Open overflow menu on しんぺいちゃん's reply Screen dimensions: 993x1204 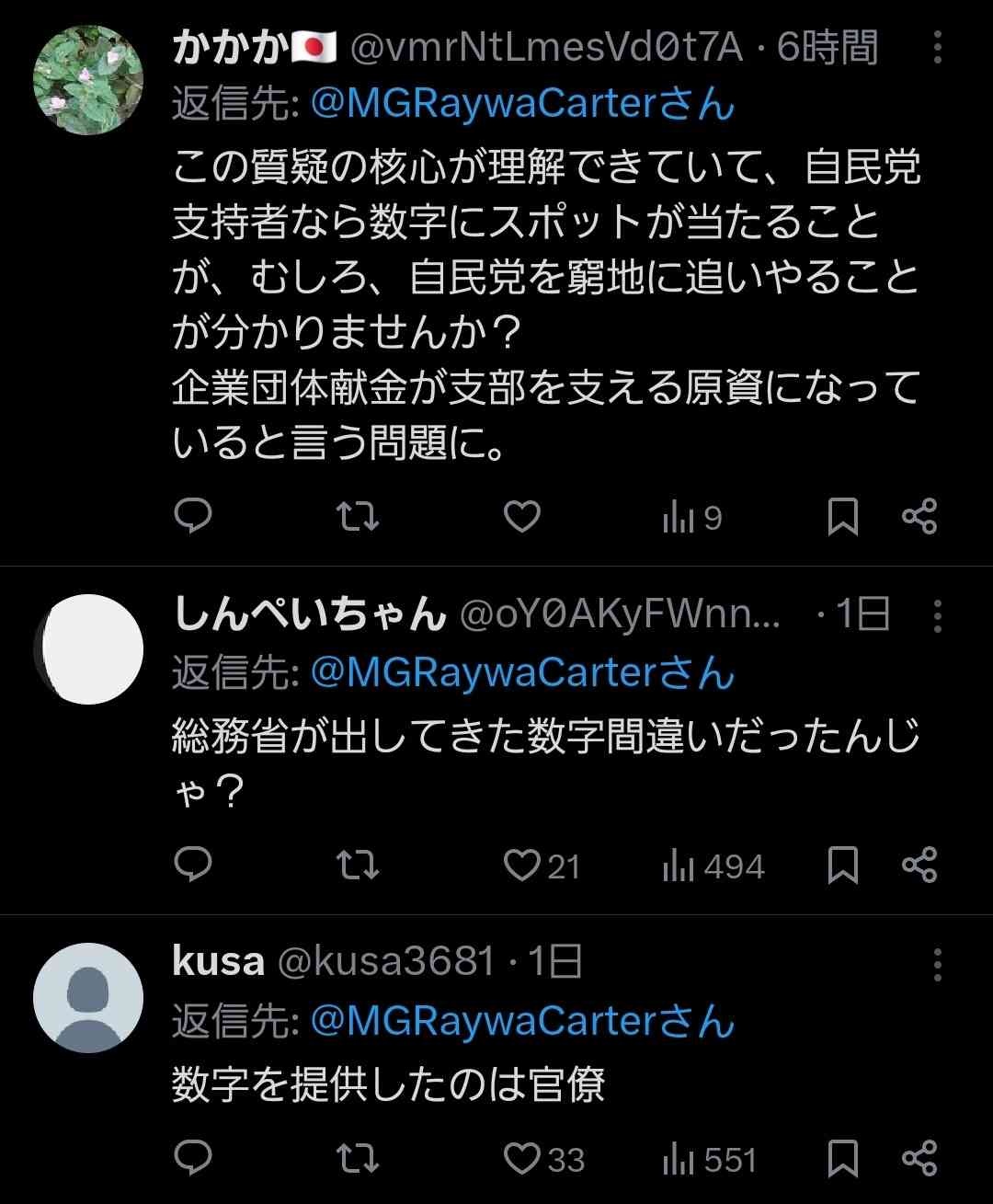click(x=937, y=616)
